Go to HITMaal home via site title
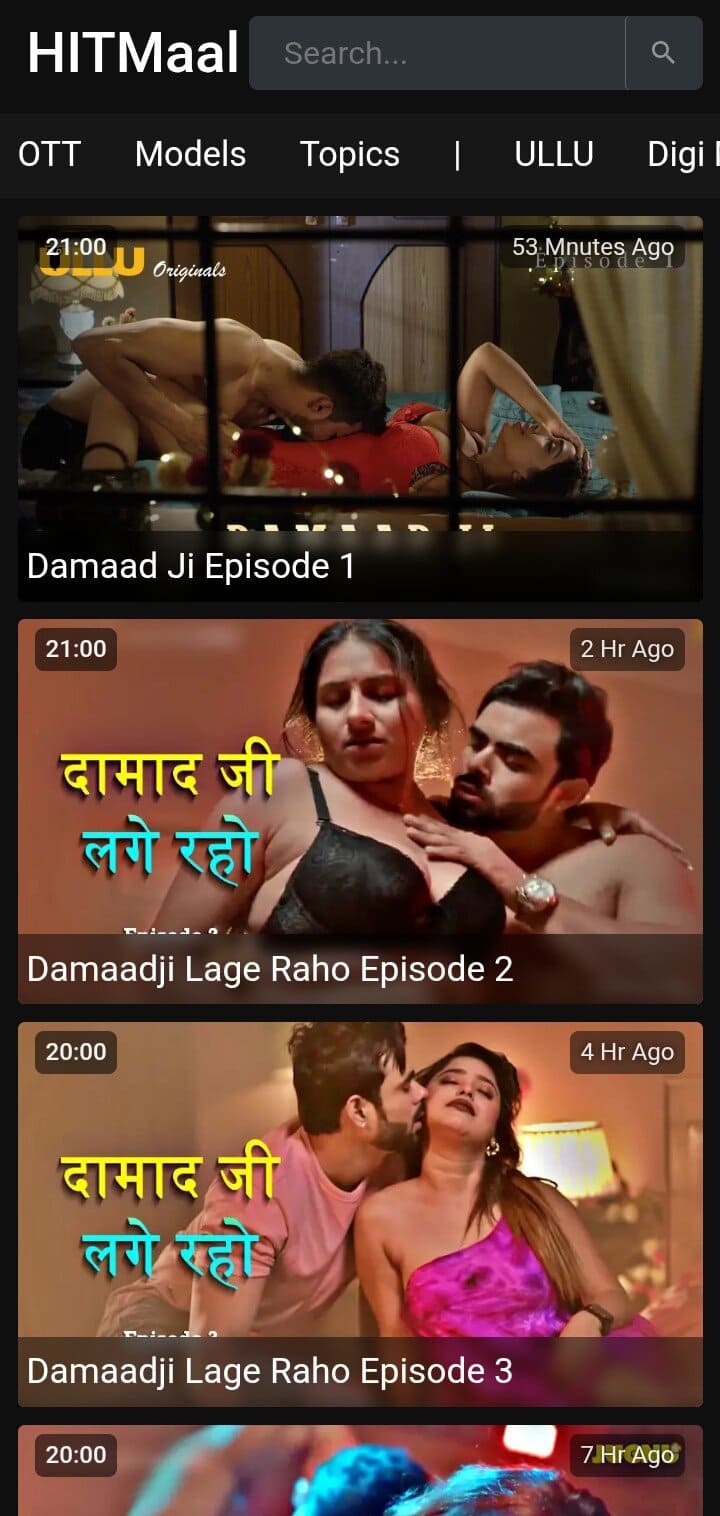The height and width of the screenshot is (1516, 720). click(x=133, y=53)
